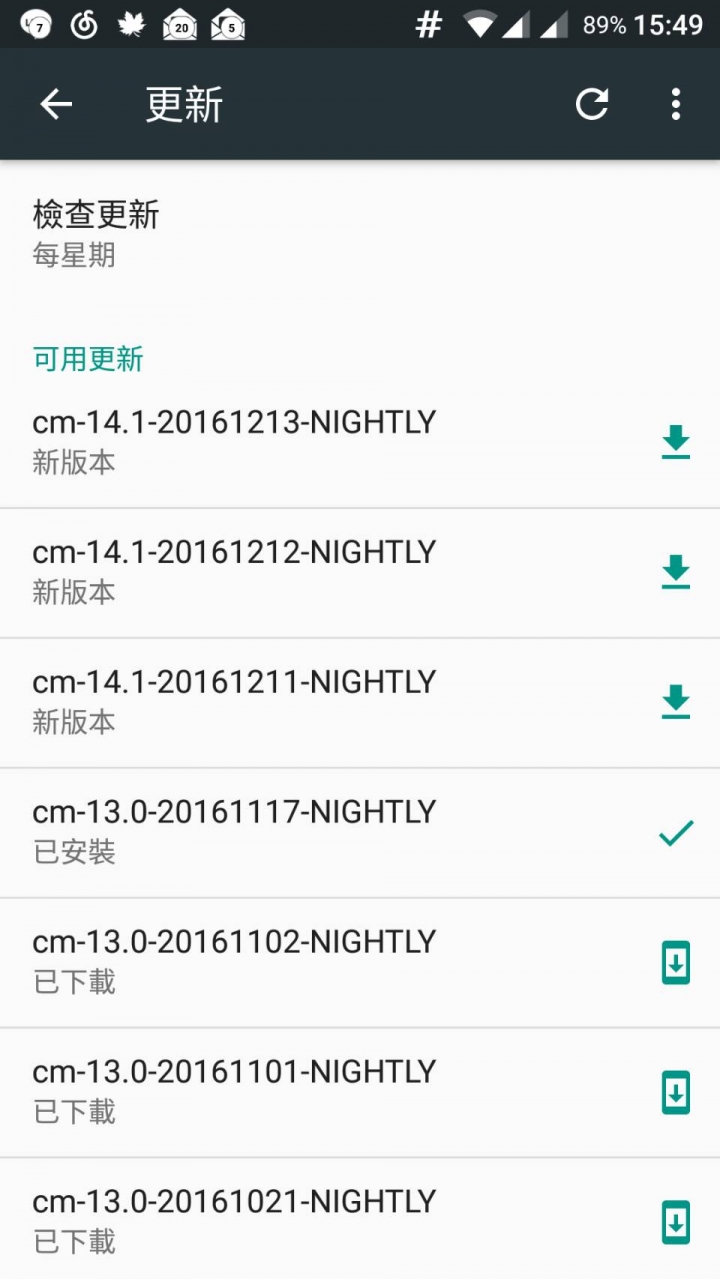This screenshot has width=720, height=1279.
Task: Open the cm-14.1-20161213-NIGHTLY row
Action: (x=360, y=442)
